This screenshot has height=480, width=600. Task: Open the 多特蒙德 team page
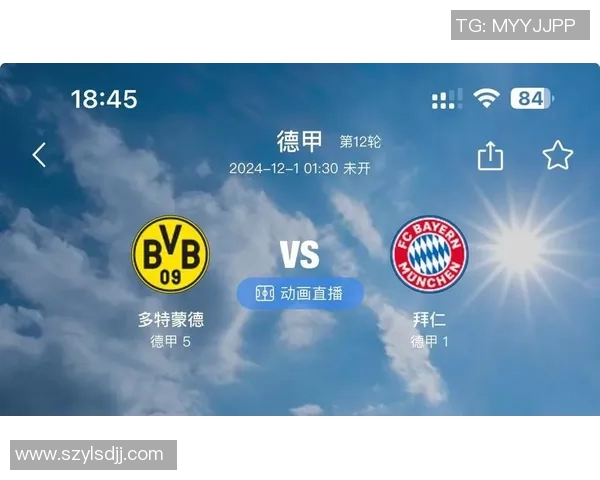170,255
